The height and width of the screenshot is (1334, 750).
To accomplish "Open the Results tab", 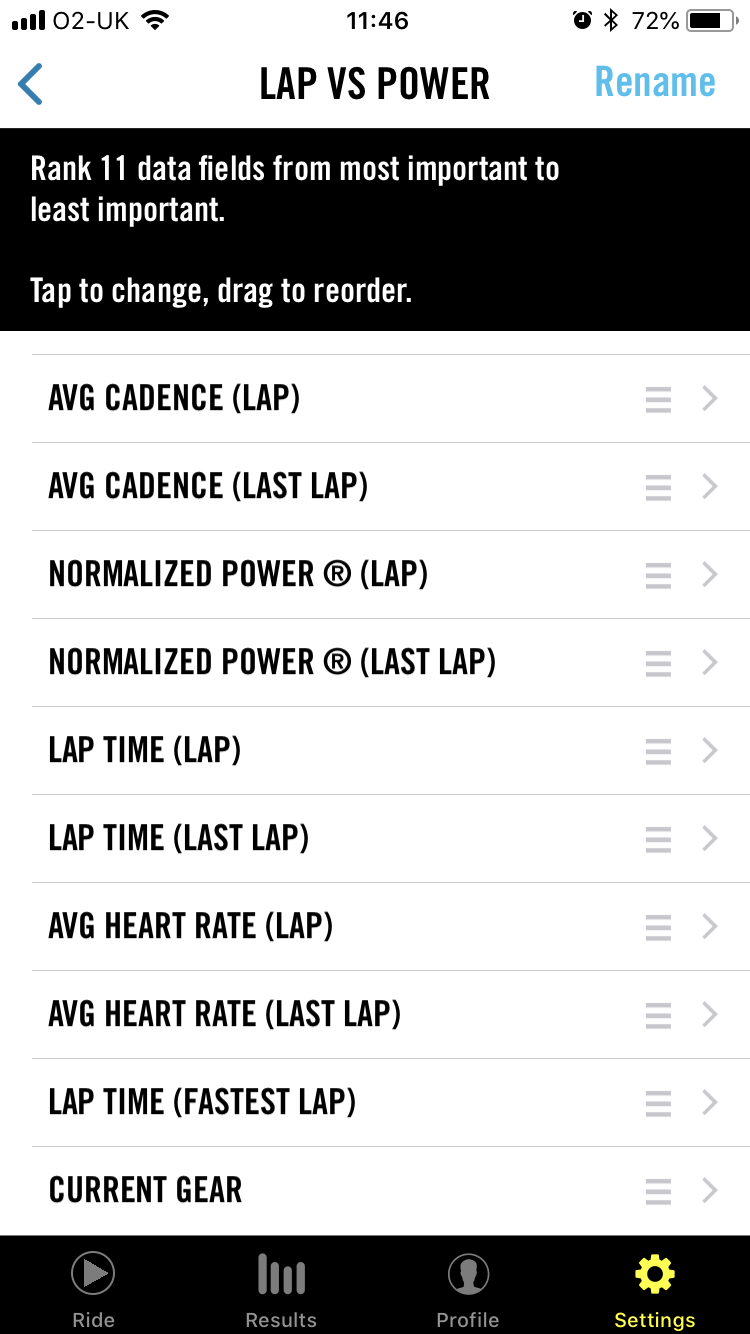I will click(x=281, y=1289).
